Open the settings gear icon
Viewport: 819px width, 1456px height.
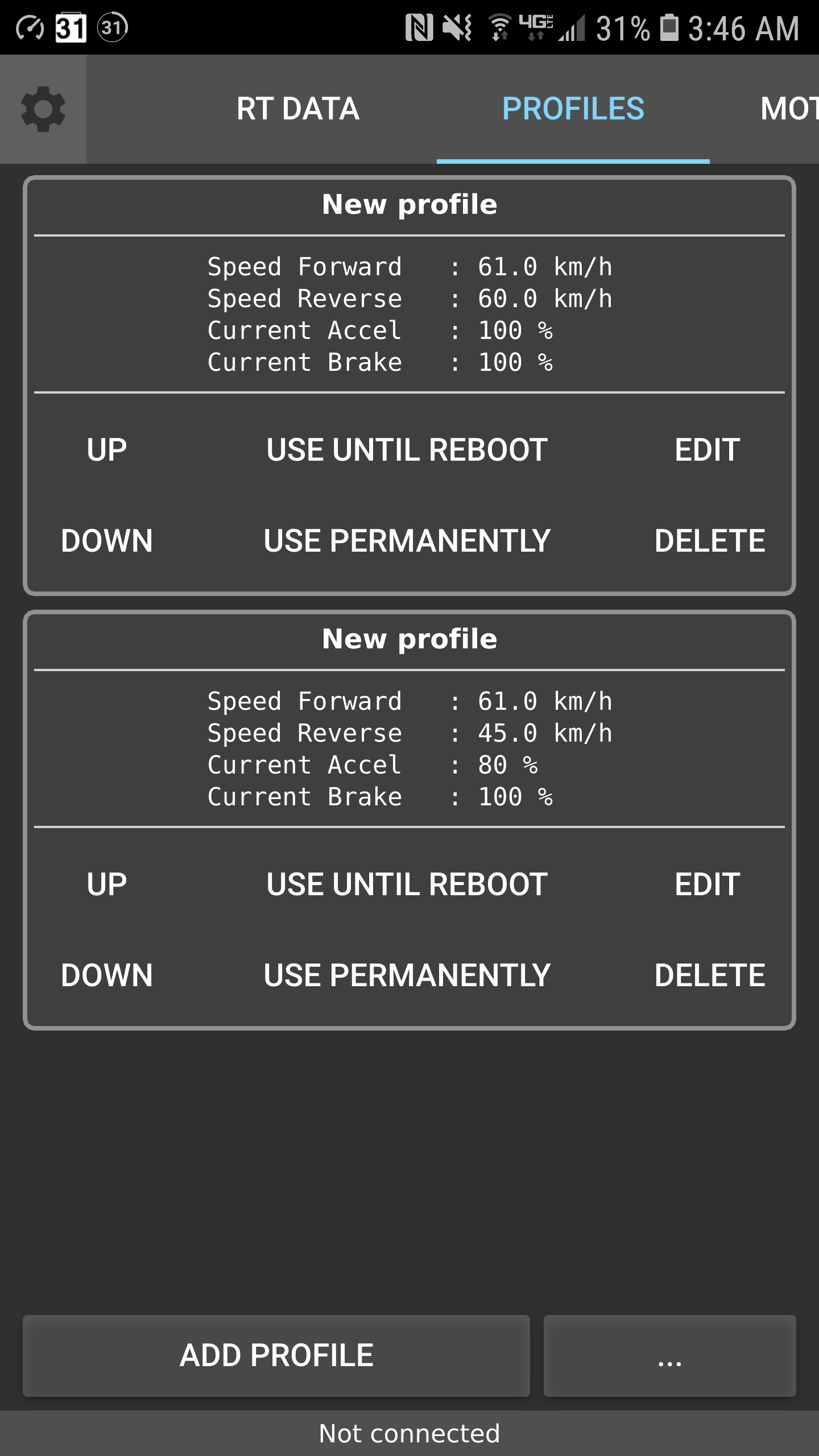[x=43, y=109]
